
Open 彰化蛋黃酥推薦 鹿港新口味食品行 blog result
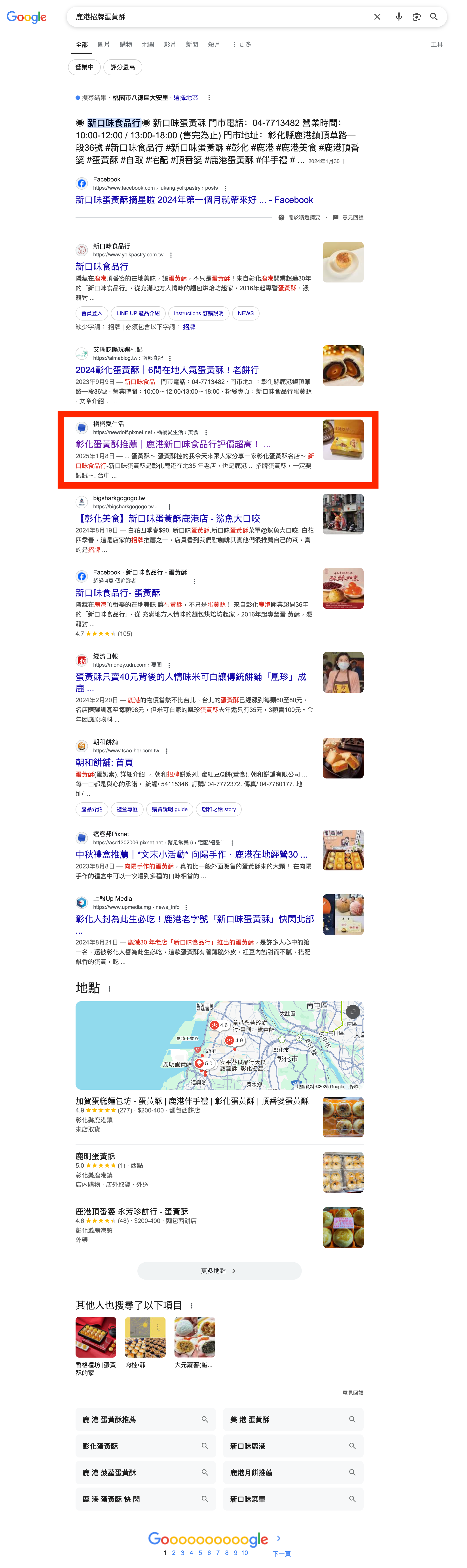[173, 444]
